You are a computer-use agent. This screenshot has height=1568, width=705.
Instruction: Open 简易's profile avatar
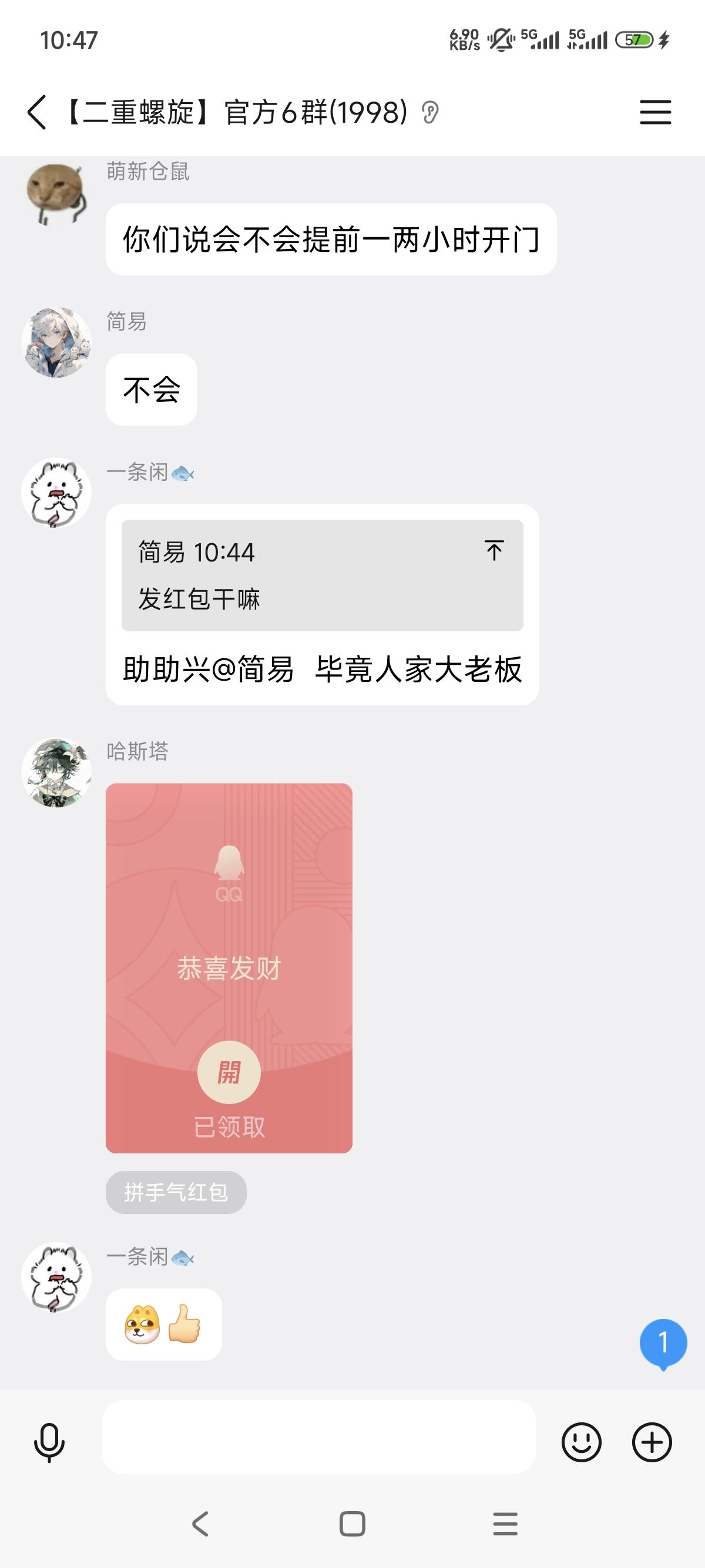tap(56, 342)
